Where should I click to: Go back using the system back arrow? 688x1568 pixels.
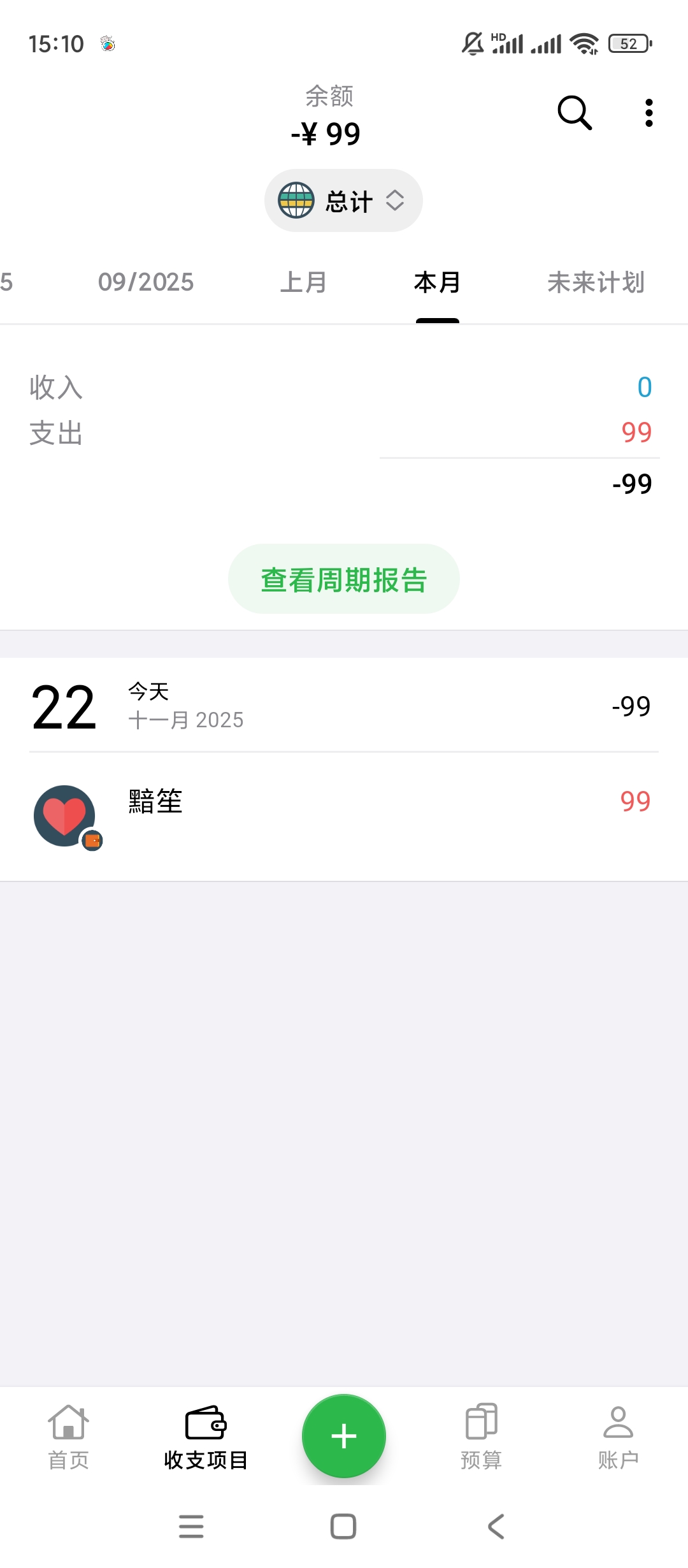click(x=496, y=1527)
